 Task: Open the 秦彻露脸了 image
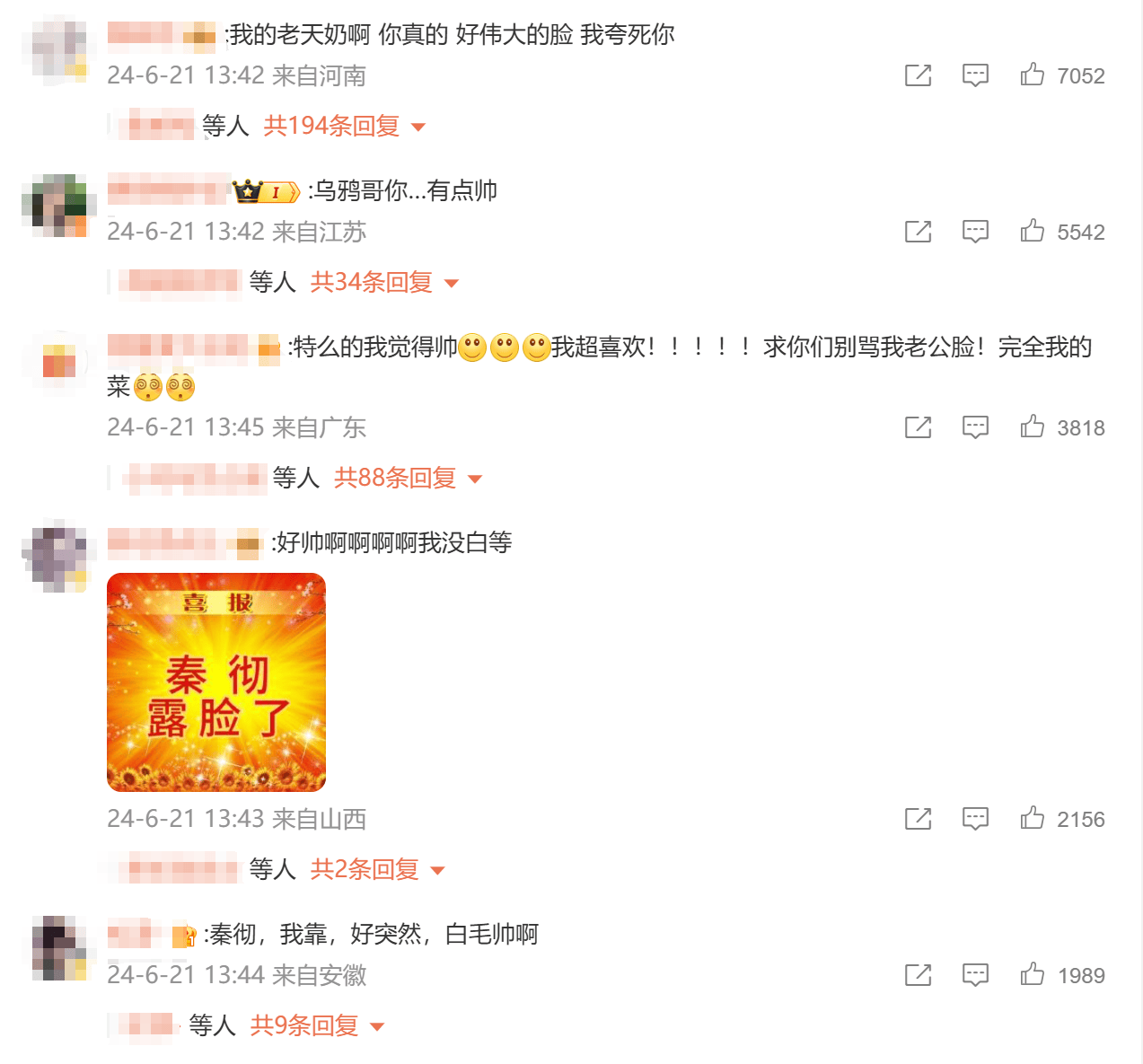[x=216, y=682]
